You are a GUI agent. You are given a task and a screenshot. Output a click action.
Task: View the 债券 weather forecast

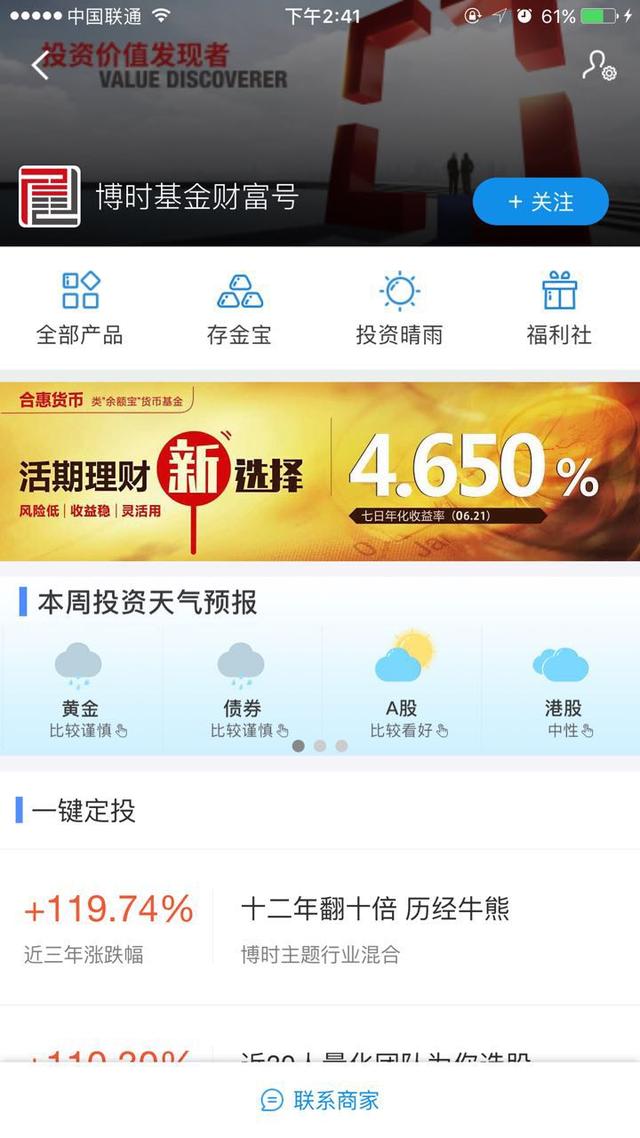[241, 690]
